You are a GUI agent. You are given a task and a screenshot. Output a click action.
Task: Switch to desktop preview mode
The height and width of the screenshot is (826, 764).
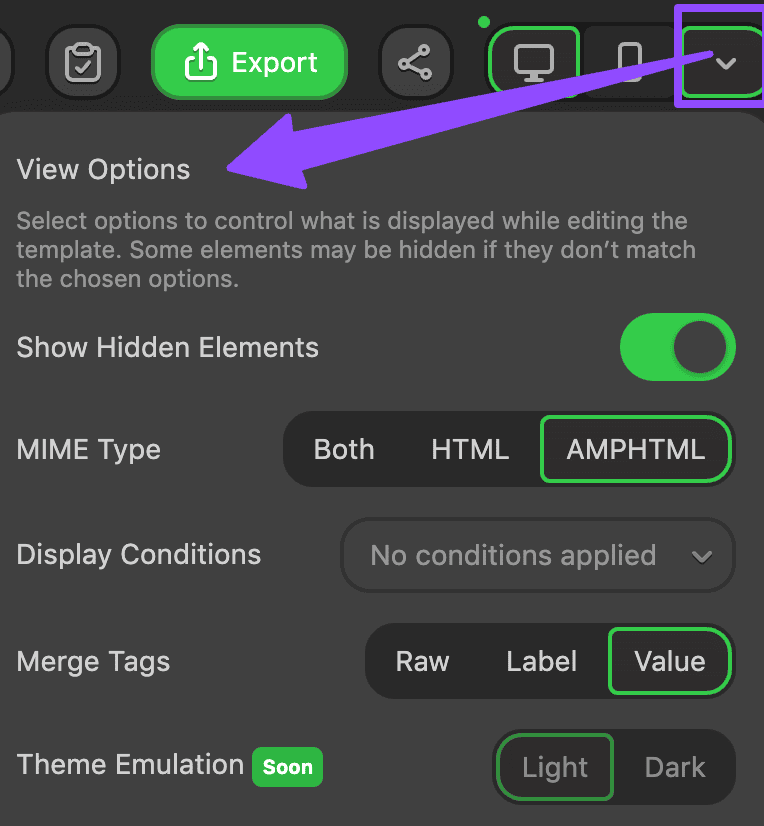tap(533, 62)
